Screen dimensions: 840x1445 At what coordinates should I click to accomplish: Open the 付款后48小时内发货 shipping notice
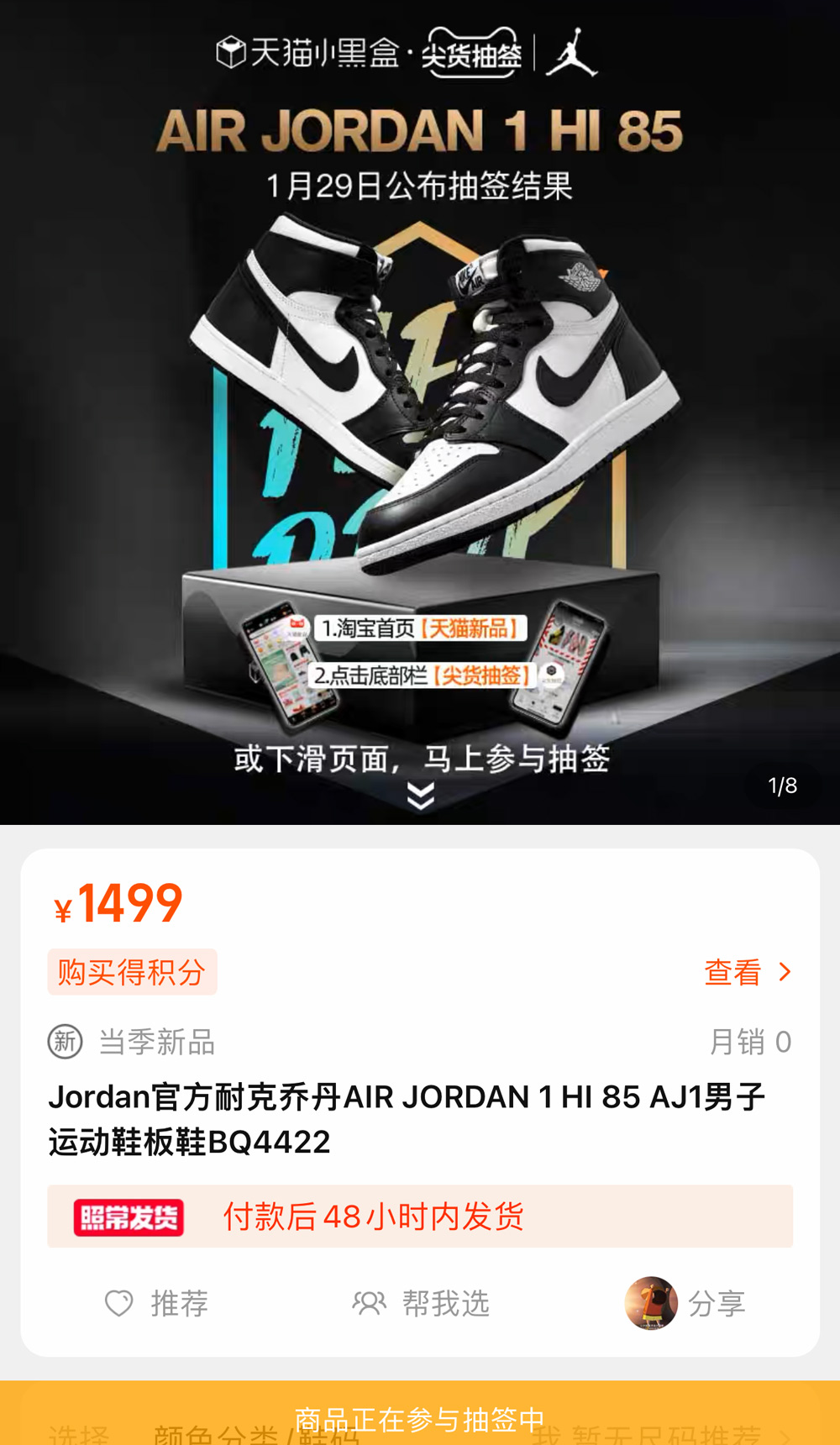point(420,1216)
